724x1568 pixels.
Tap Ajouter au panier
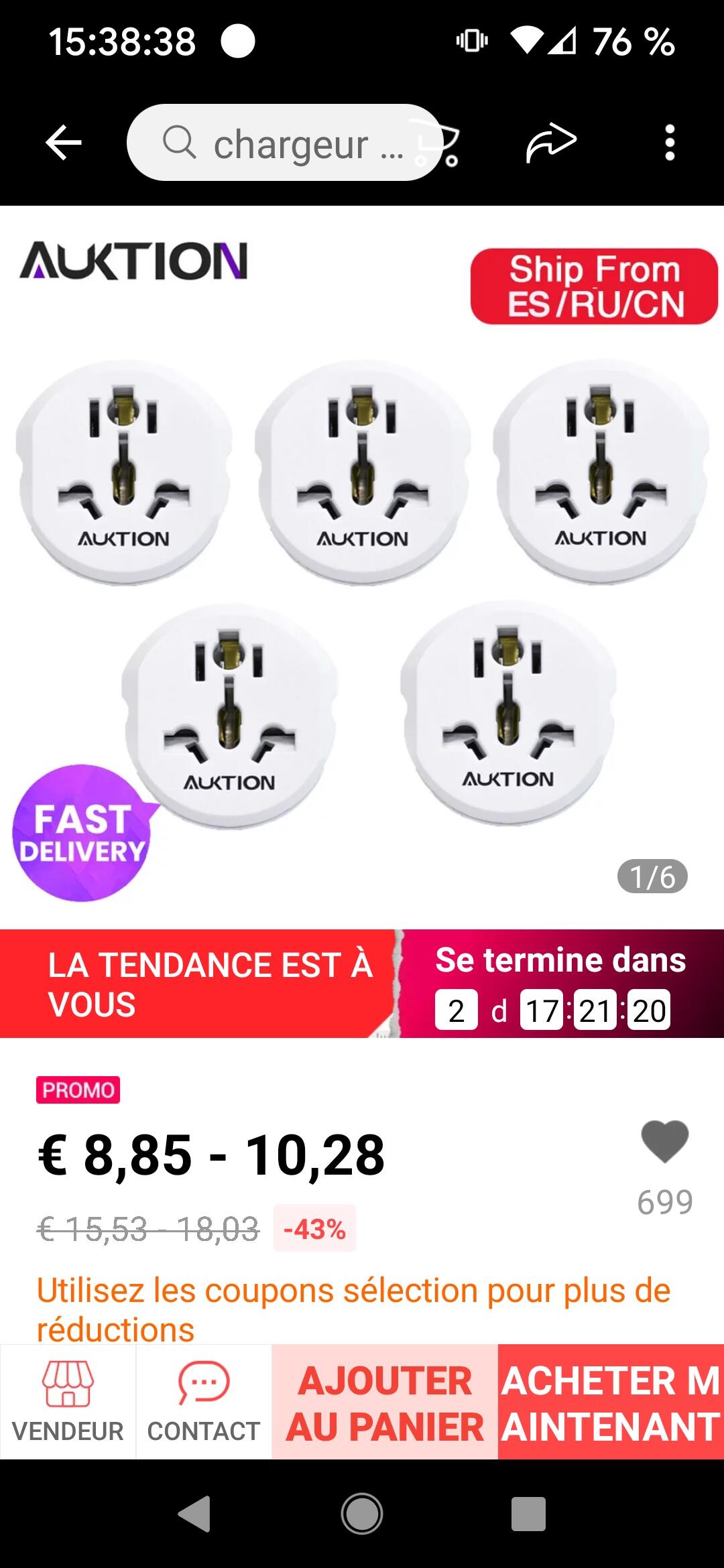coord(385,1402)
